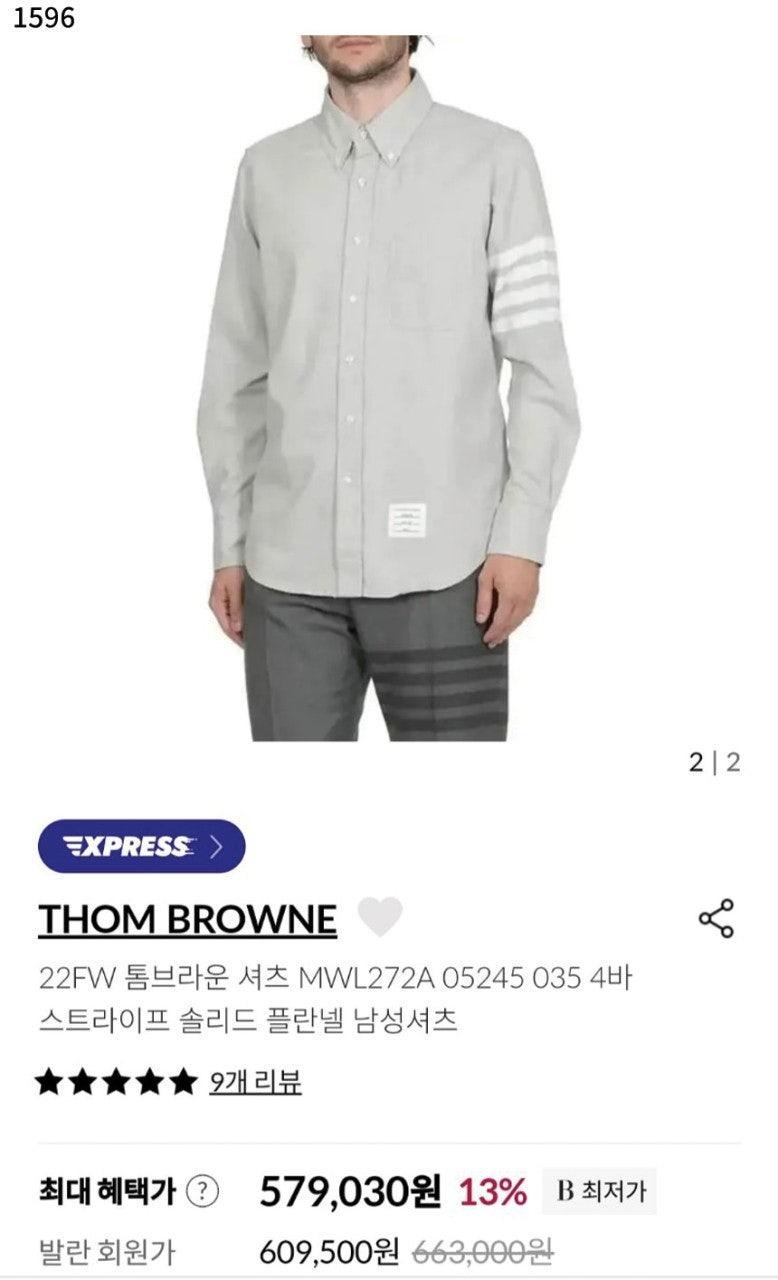The width and height of the screenshot is (778, 1280).
Task: Show help for 최대 혜택가
Action: click(x=203, y=1191)
